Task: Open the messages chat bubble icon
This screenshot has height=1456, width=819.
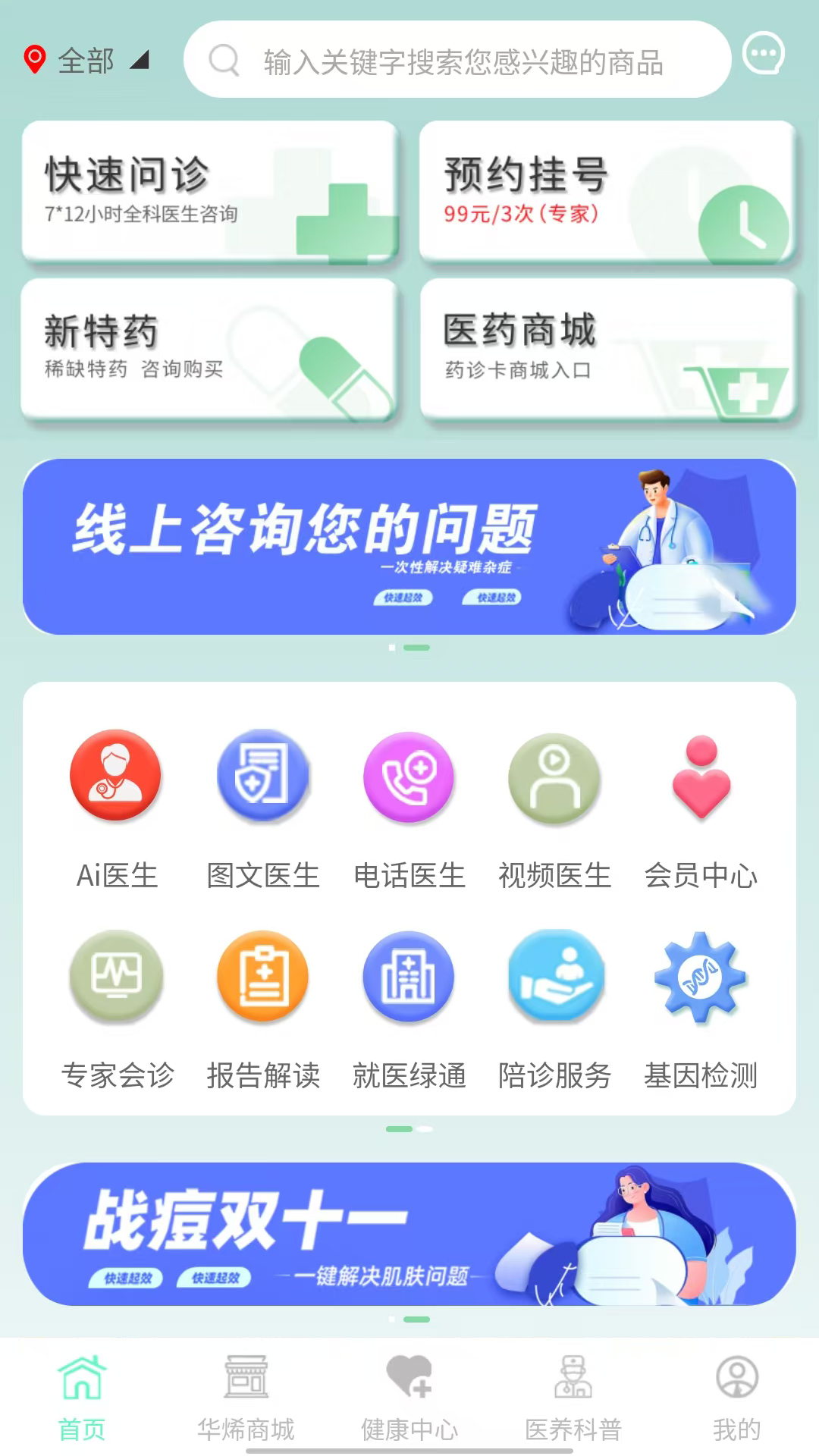Action: point(763,54)
